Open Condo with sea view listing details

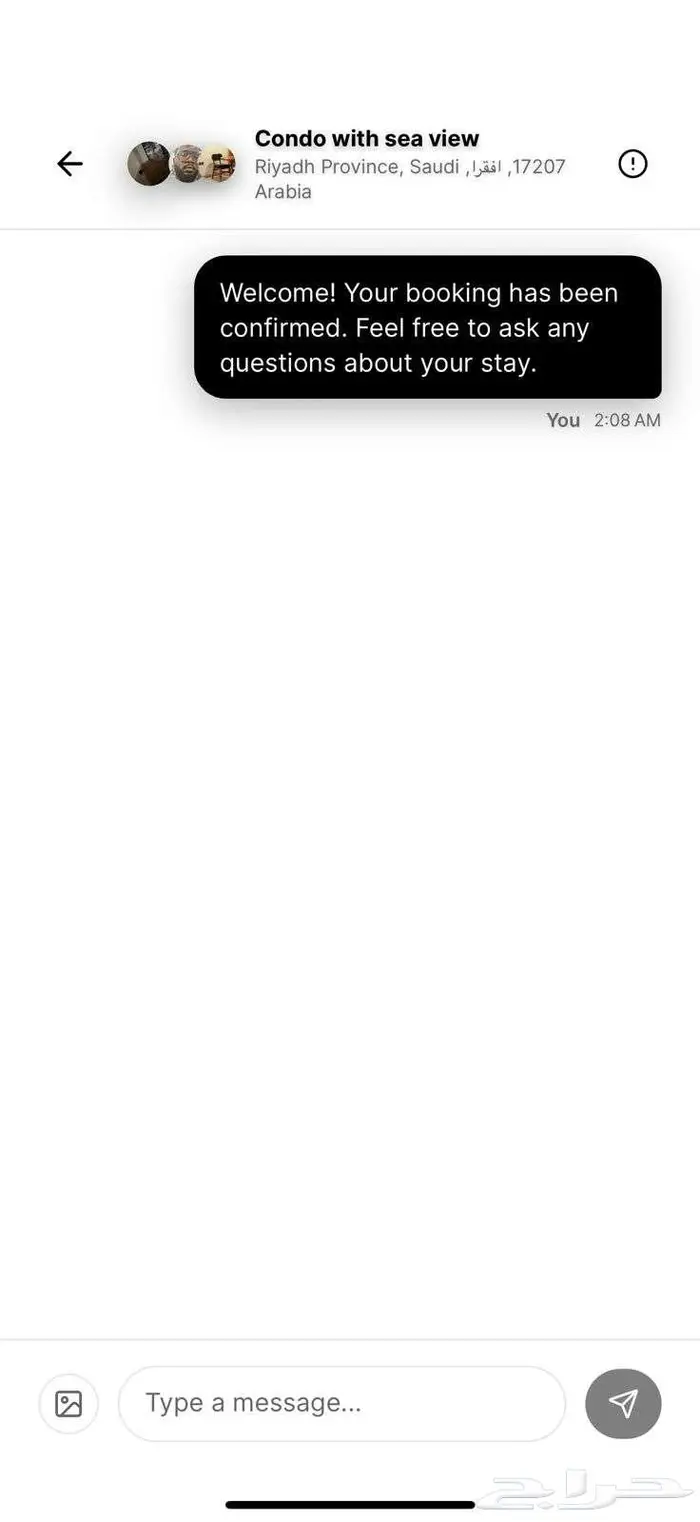[366, 140]
